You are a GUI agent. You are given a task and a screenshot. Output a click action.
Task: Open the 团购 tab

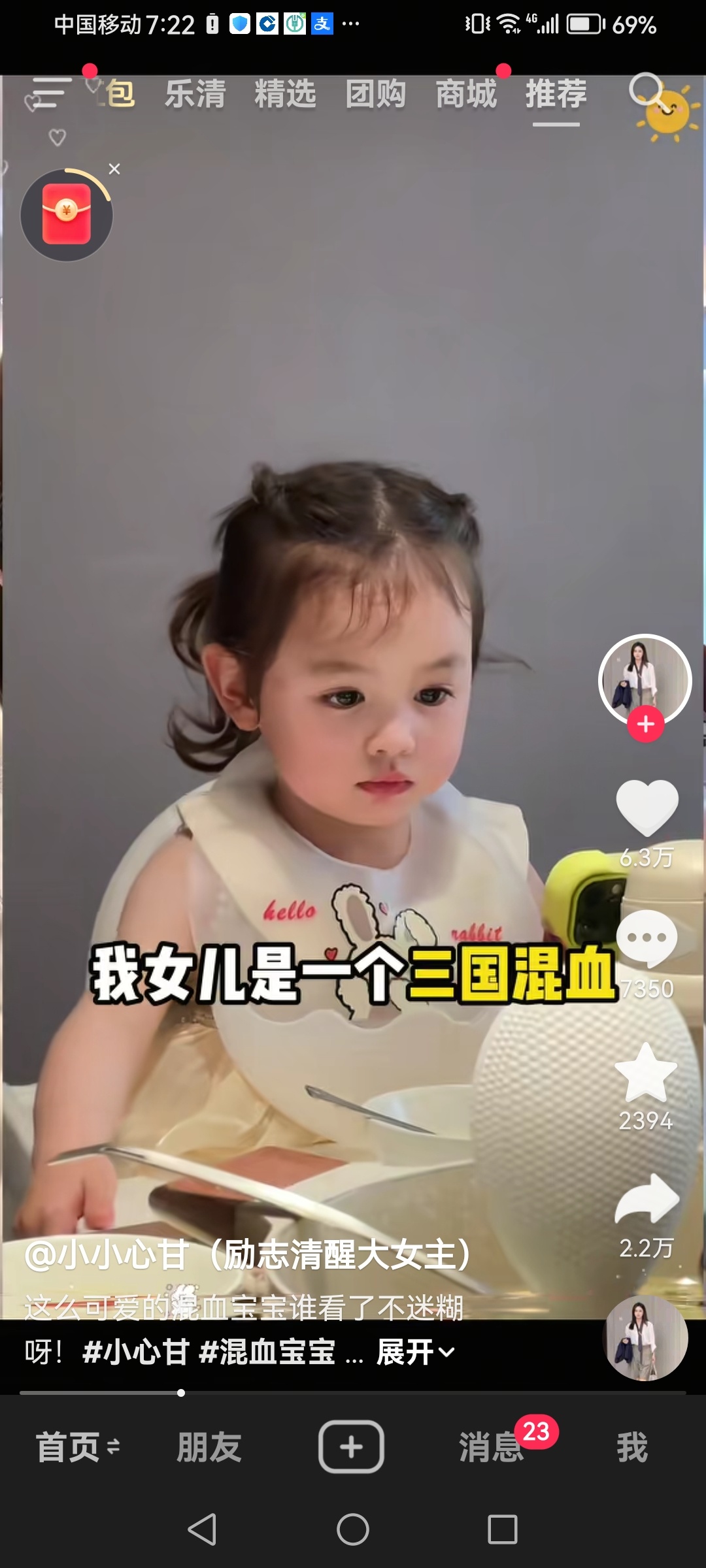click(x=375, y=93)
